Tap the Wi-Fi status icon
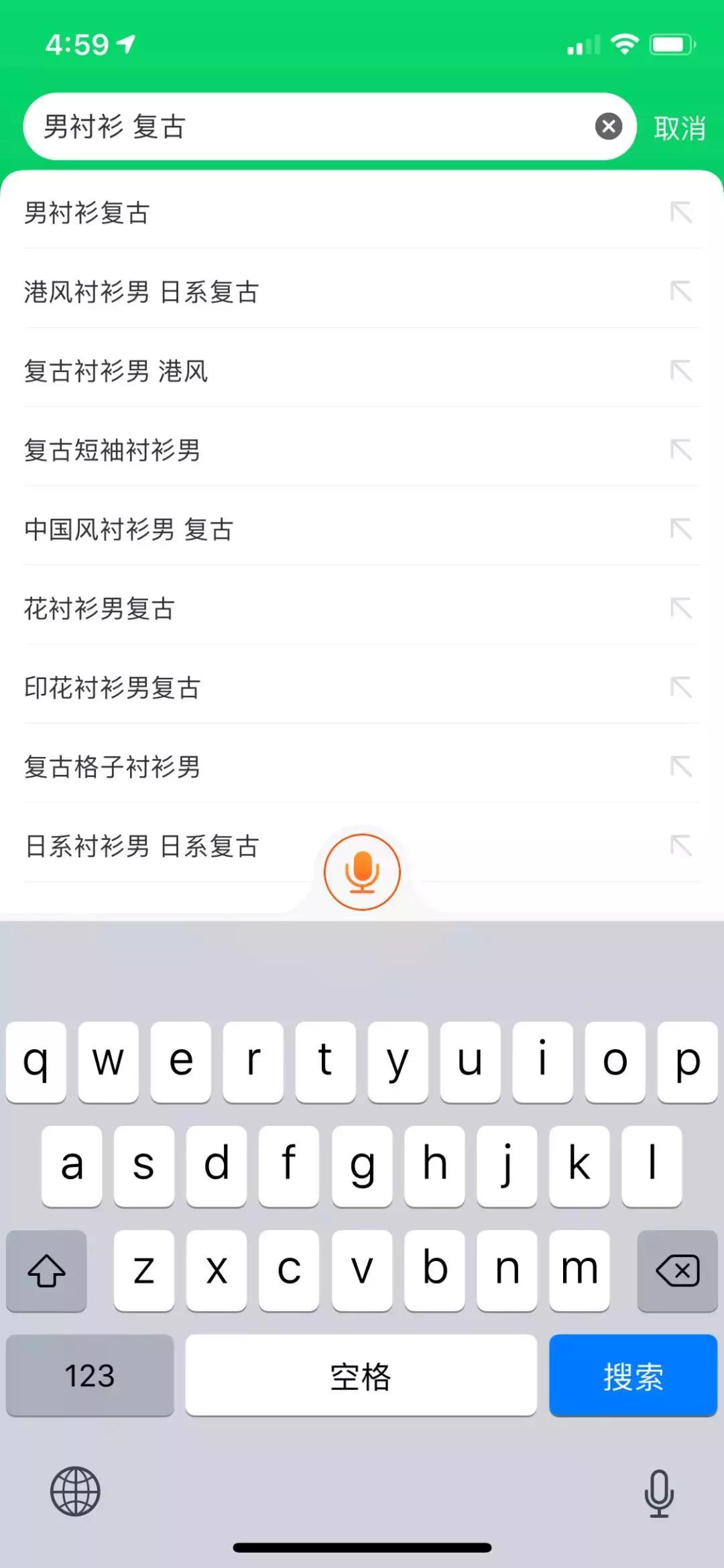Screen dimensions: 724x1568 point(625,43)
